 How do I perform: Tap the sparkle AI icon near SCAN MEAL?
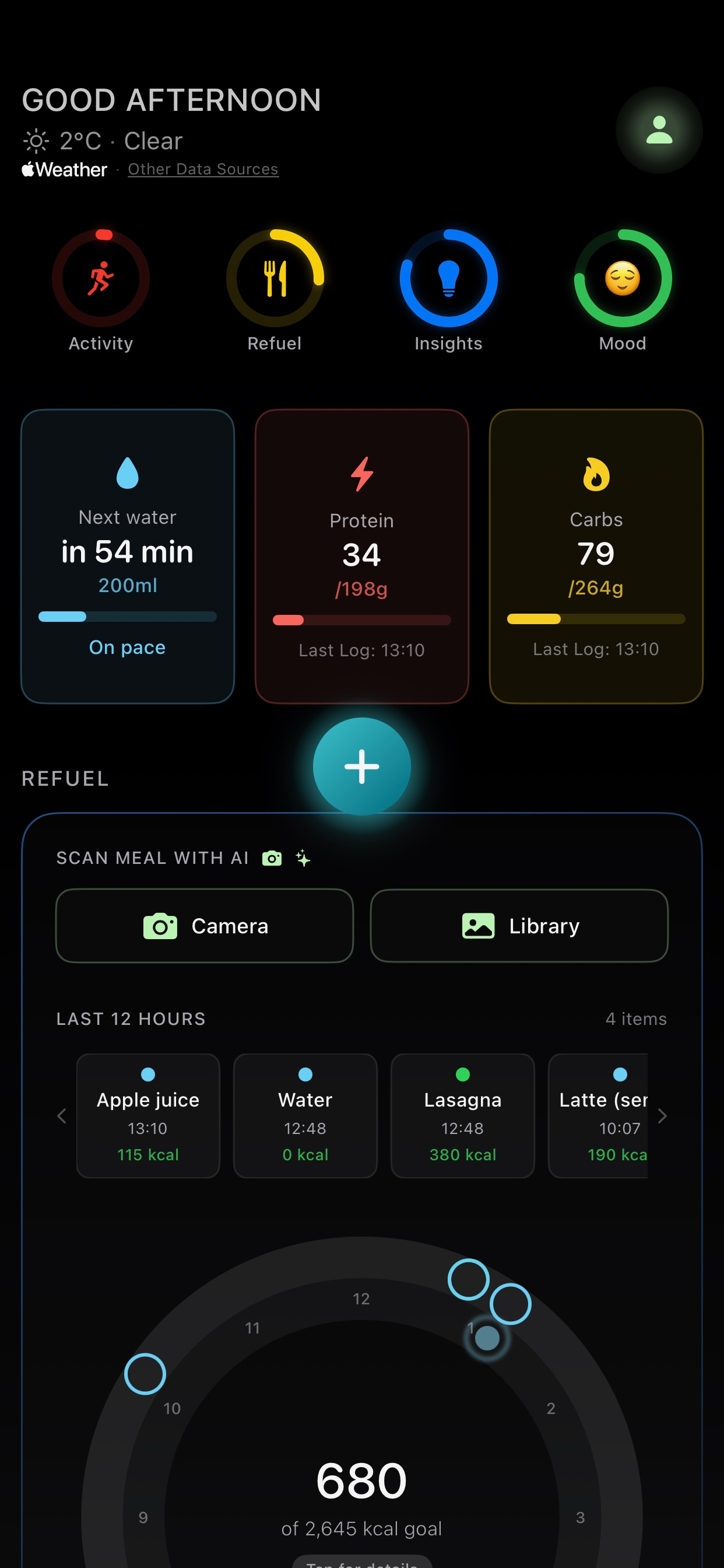[x=304, y=857]
